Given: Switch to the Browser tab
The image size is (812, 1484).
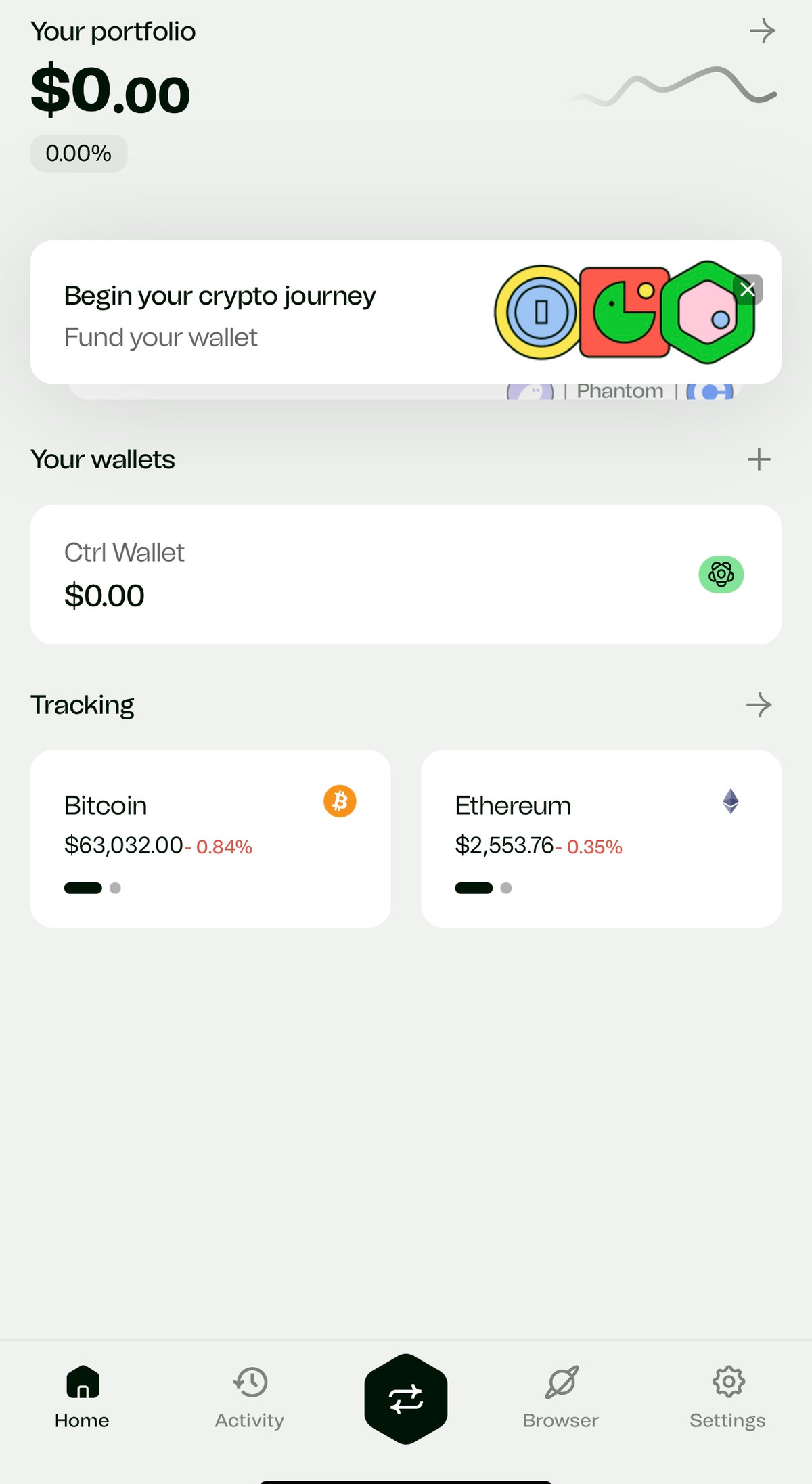Looking at the screenshot, I should (x=561, y=1398).
